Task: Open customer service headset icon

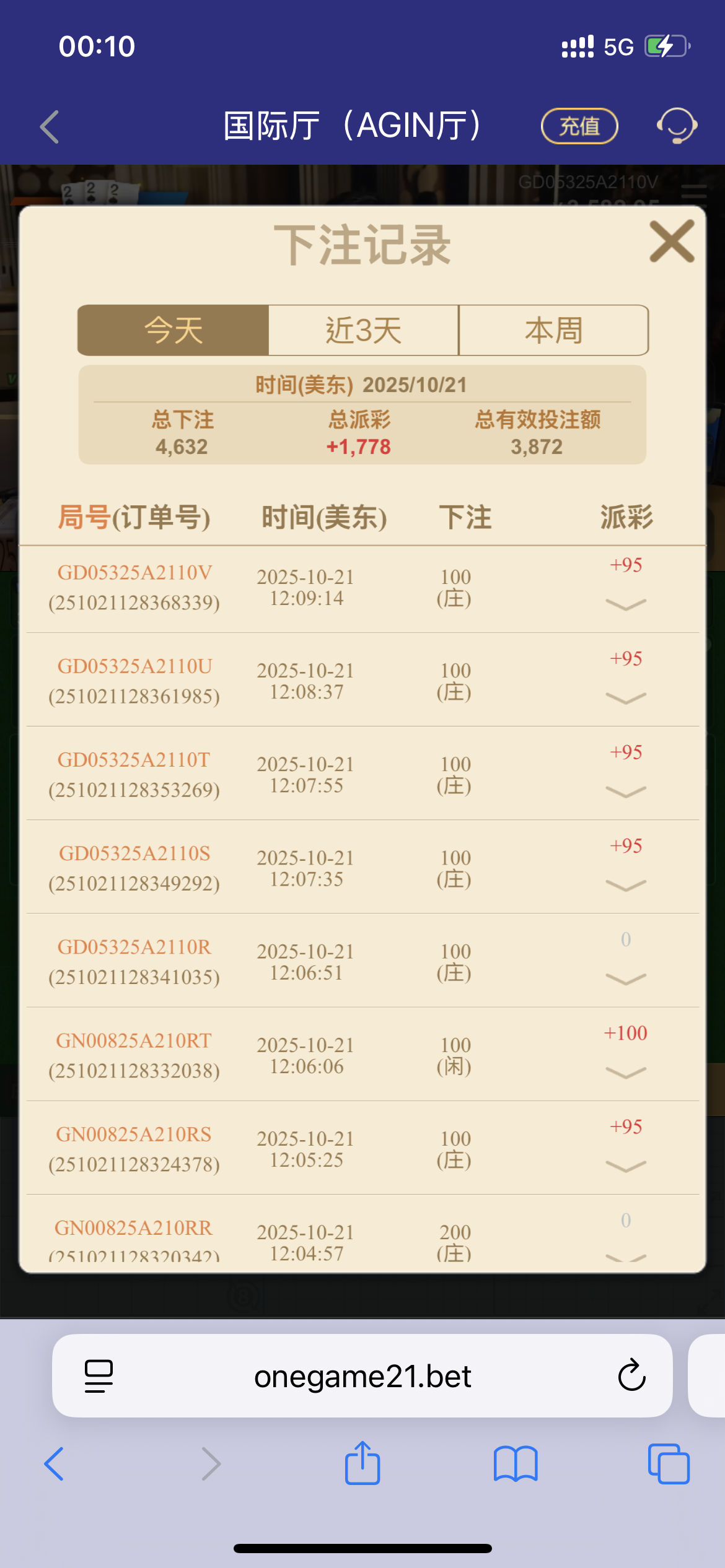Action: point(677,126)
